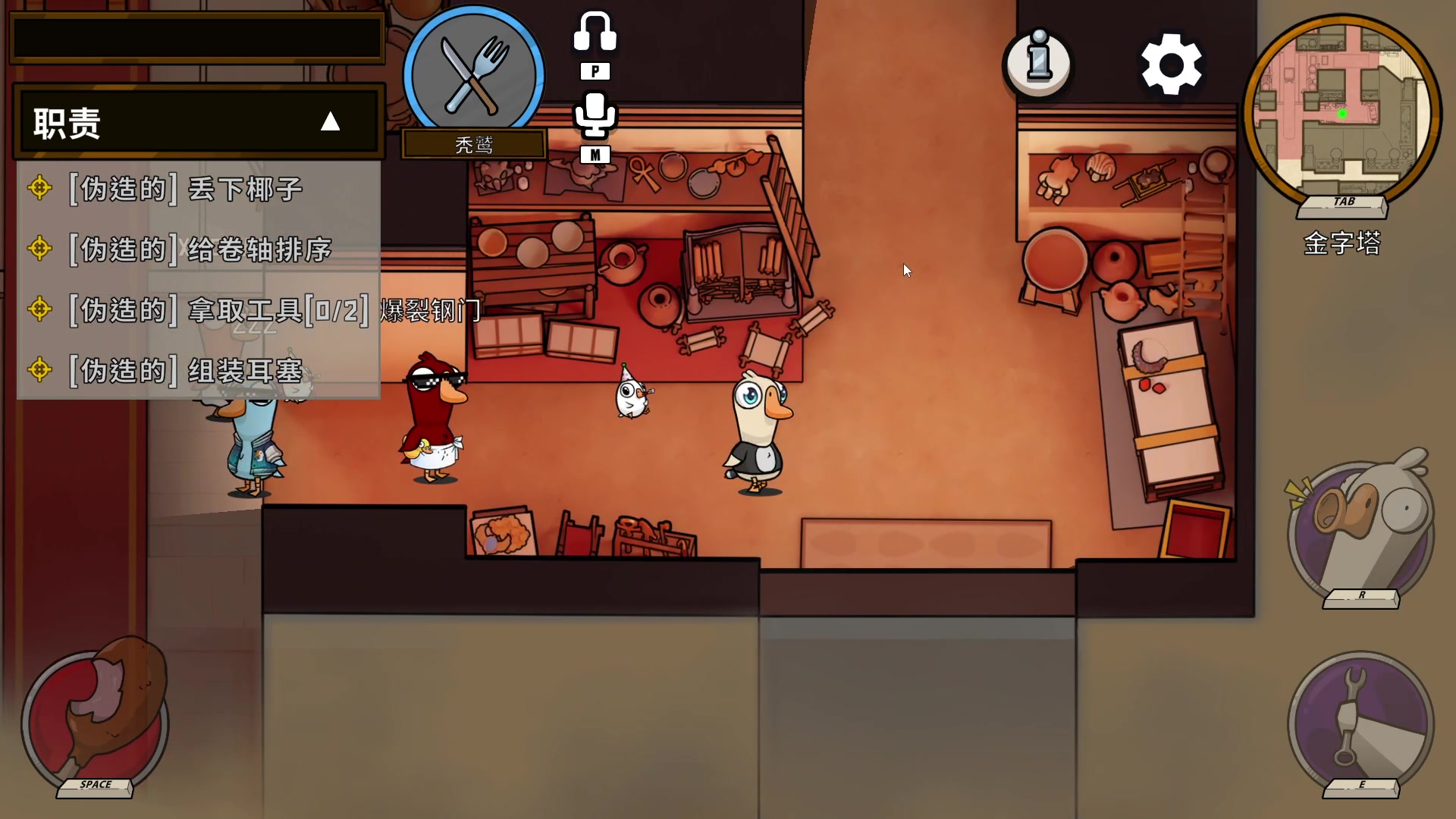Open the settings gear
The height and width of the screenshot is (819, 1456).
tap(1171, 65)
